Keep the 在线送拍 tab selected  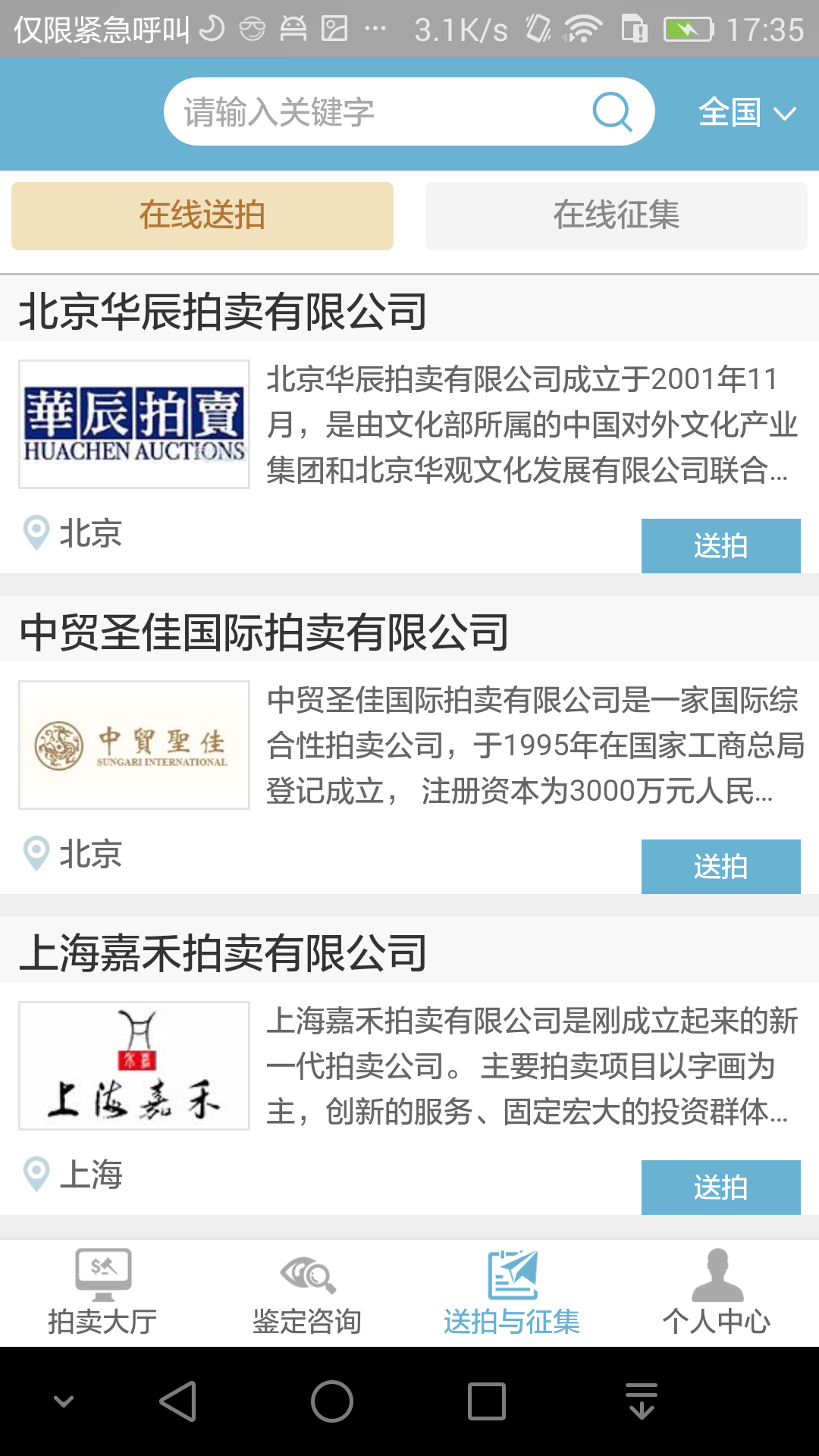tap(202, 216)
